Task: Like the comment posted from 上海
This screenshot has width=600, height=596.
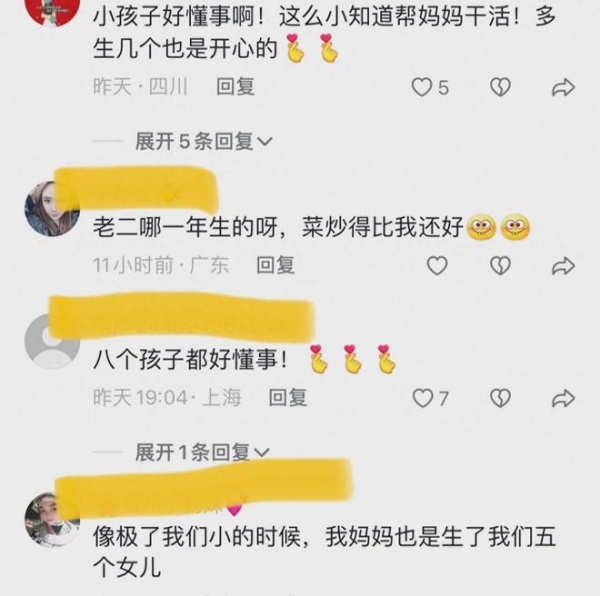Action: pyautogui.click(x=423, y=398)
